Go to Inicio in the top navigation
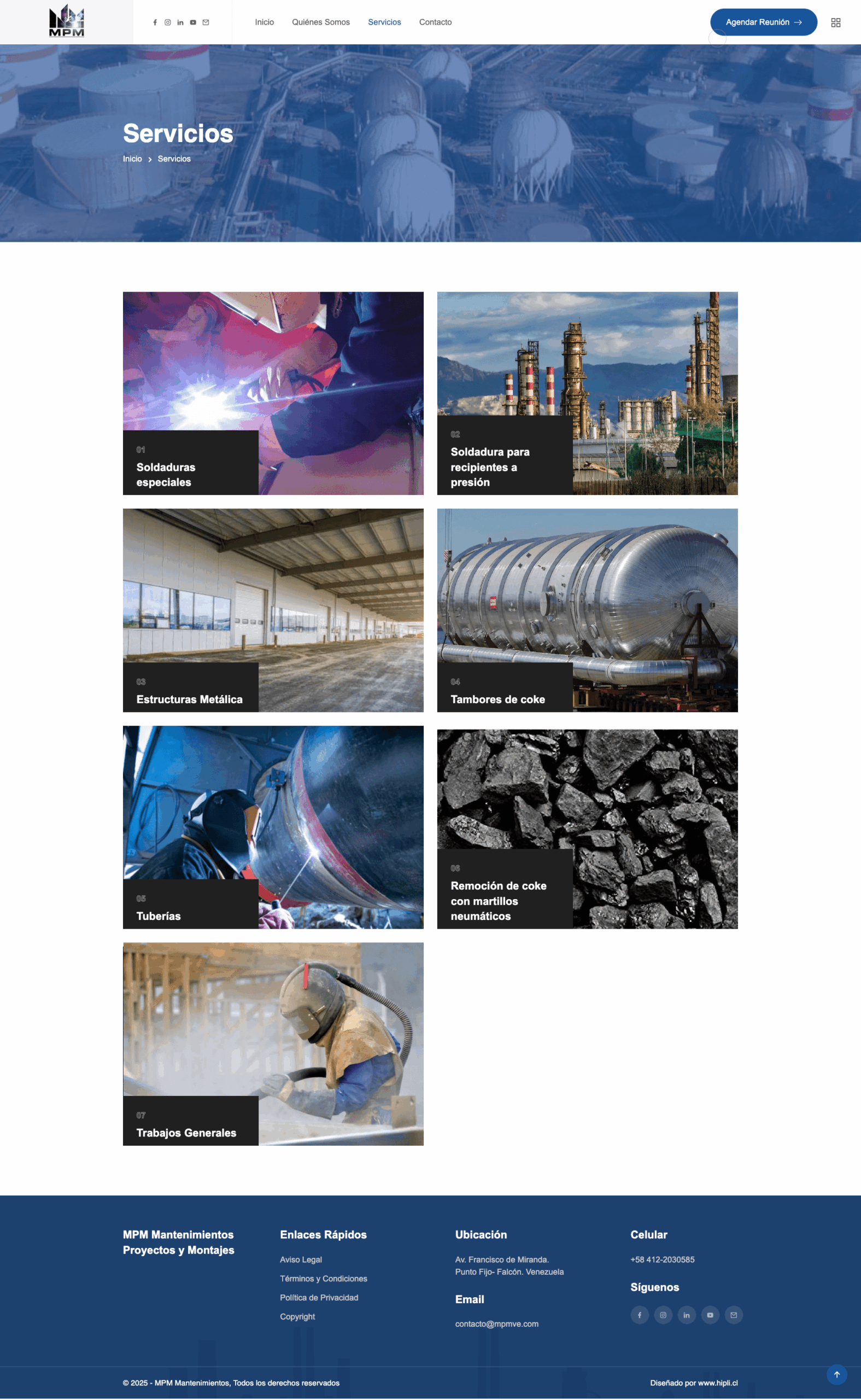Image resolution: width=861 pixels, height=1400 pixels. [264, 22]
